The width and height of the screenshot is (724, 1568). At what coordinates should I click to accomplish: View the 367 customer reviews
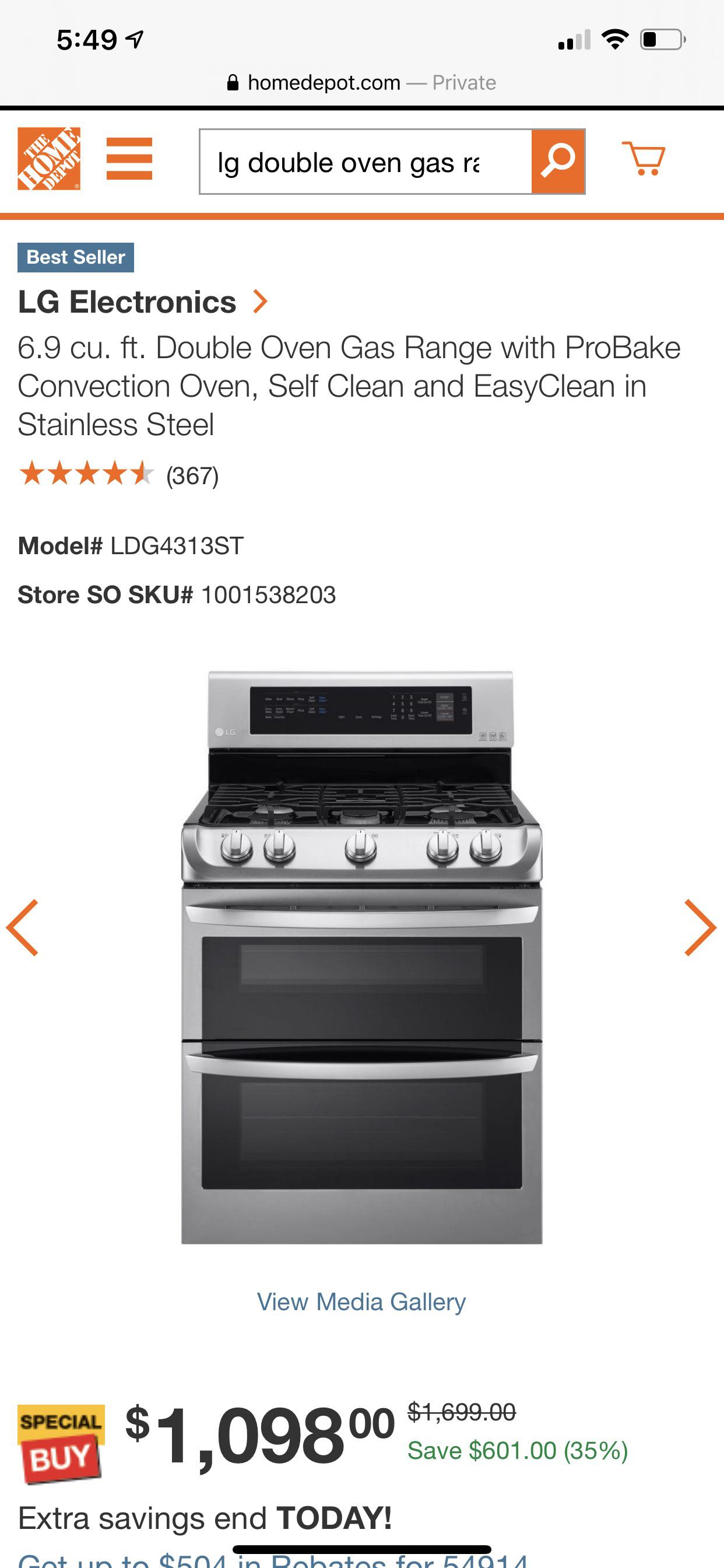tap(192, 475)
